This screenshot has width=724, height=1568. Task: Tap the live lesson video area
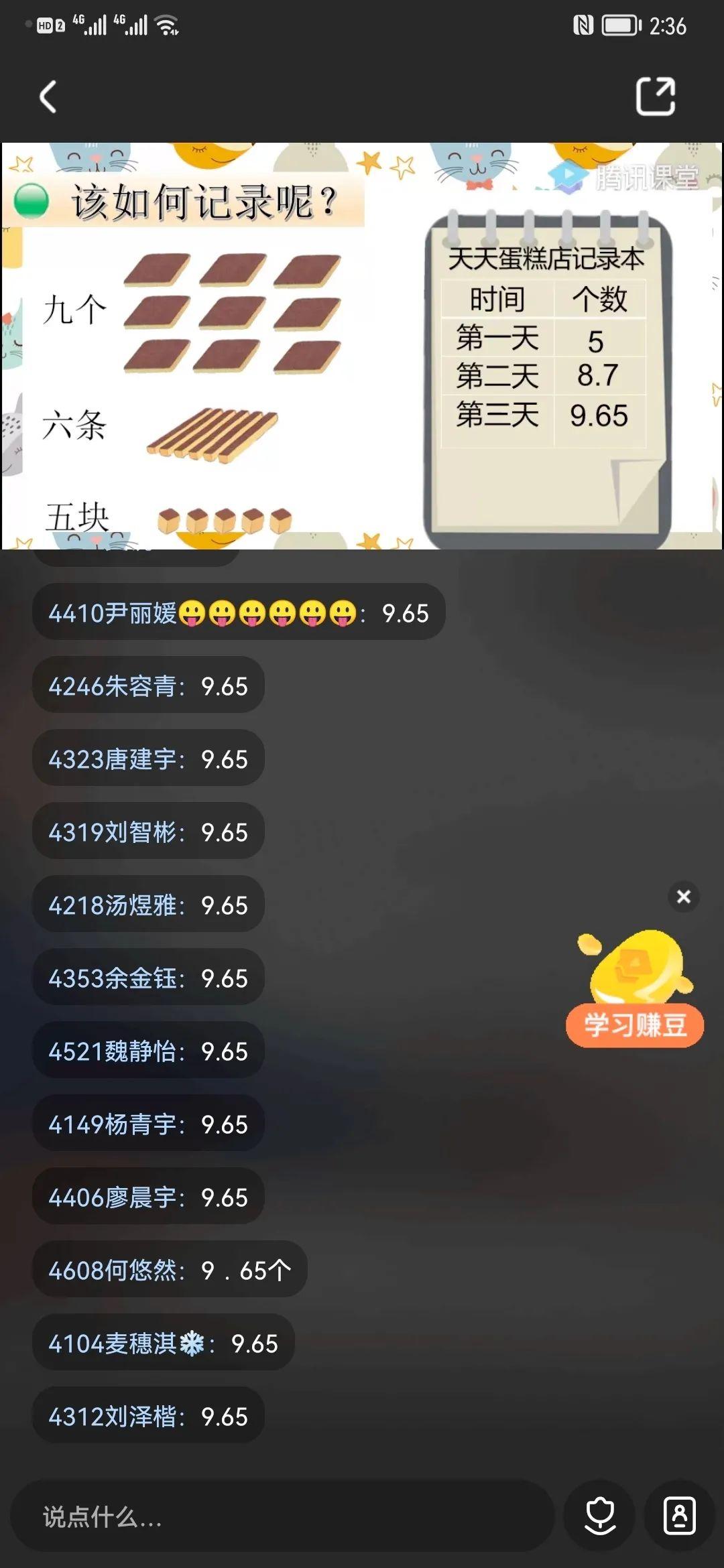coord(362,346)
